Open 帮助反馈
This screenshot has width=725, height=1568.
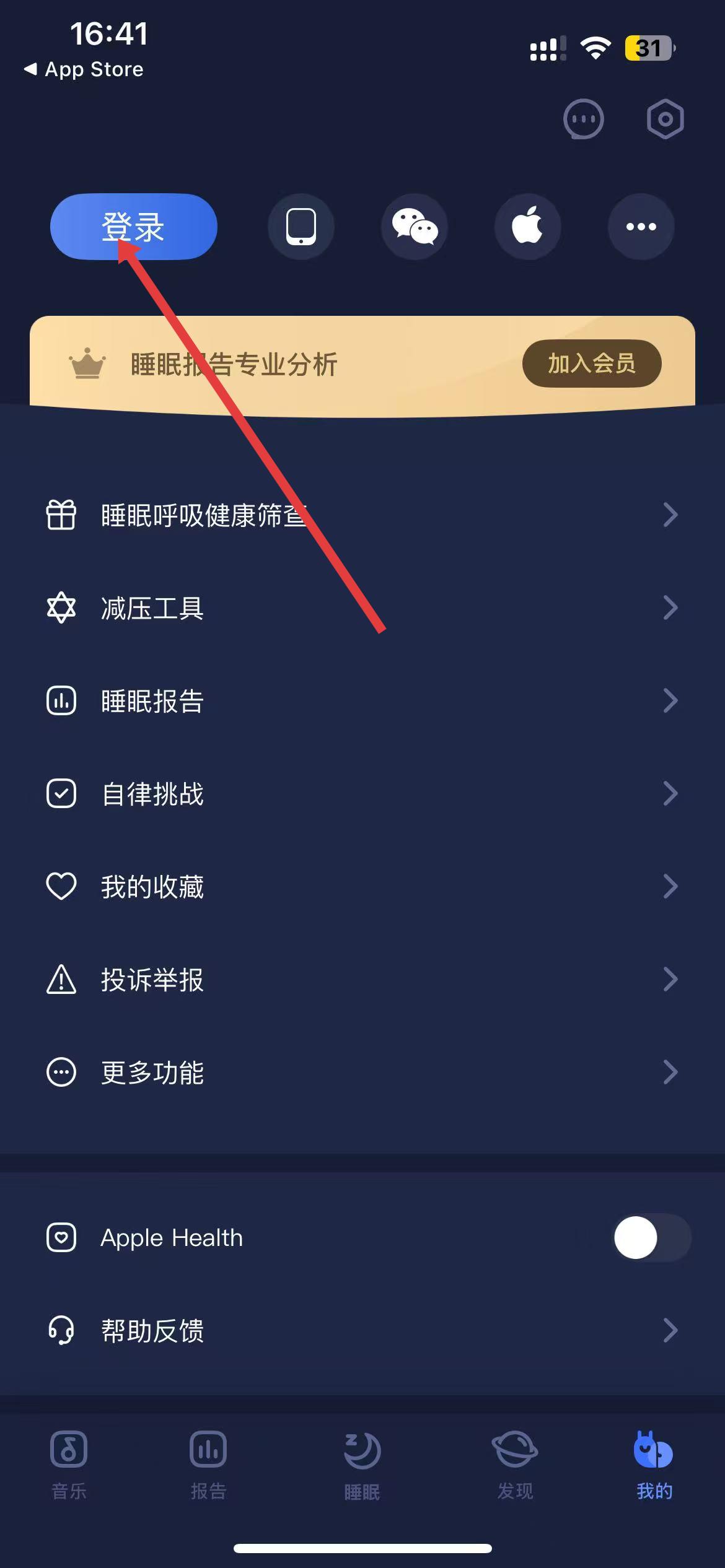tap(362, 1330)
